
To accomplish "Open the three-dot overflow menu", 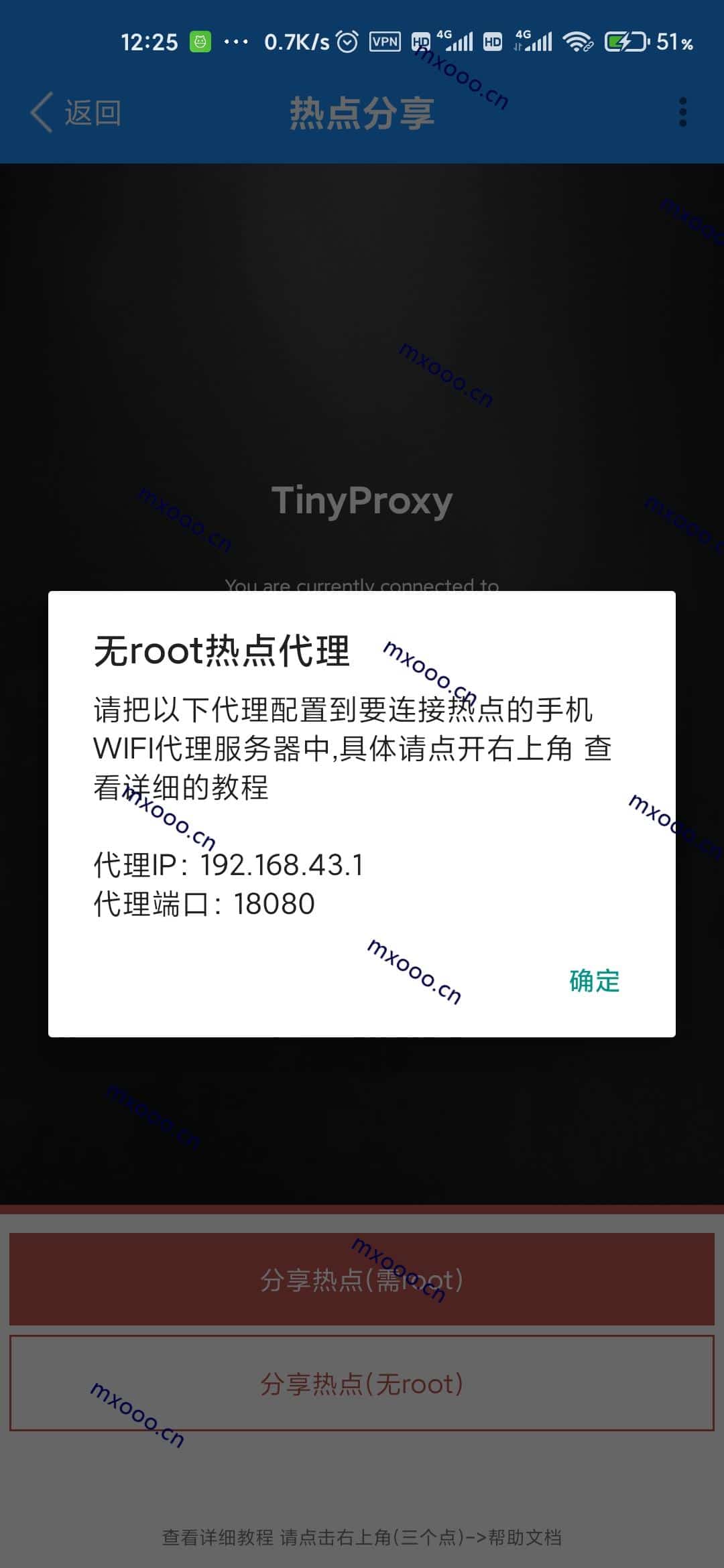I will point(682,112).
